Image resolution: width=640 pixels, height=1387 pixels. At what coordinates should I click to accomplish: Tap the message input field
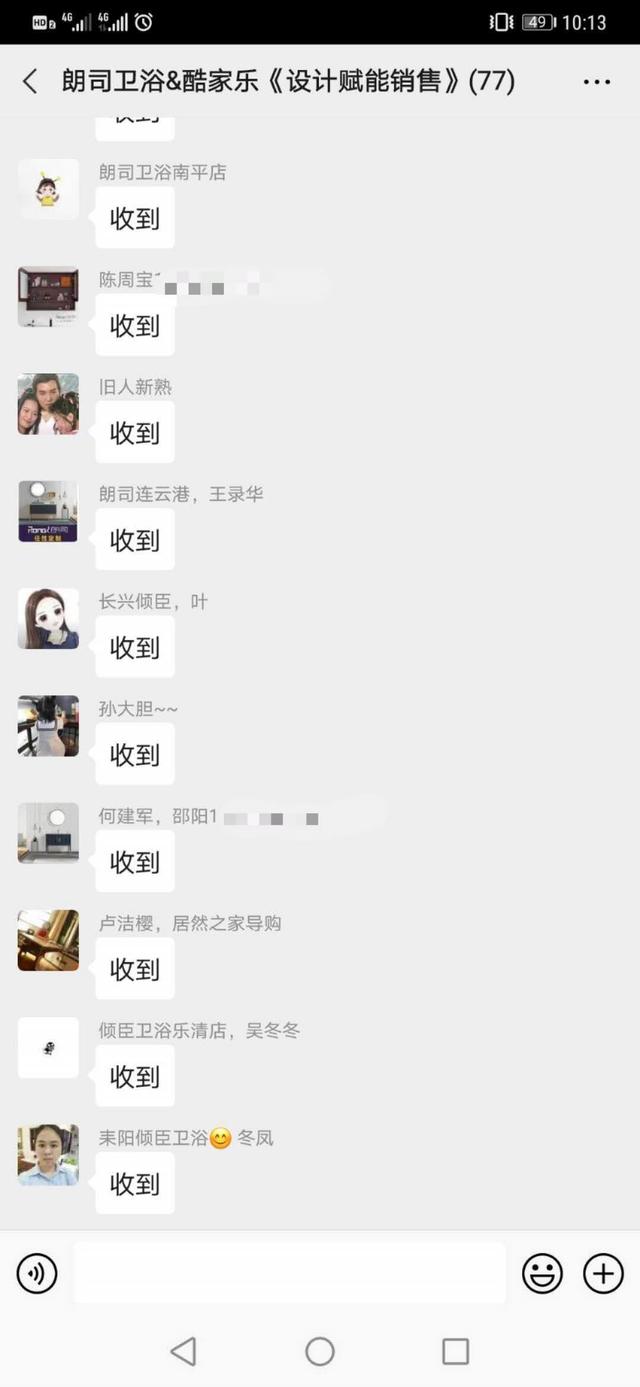tap(290, 1273)
